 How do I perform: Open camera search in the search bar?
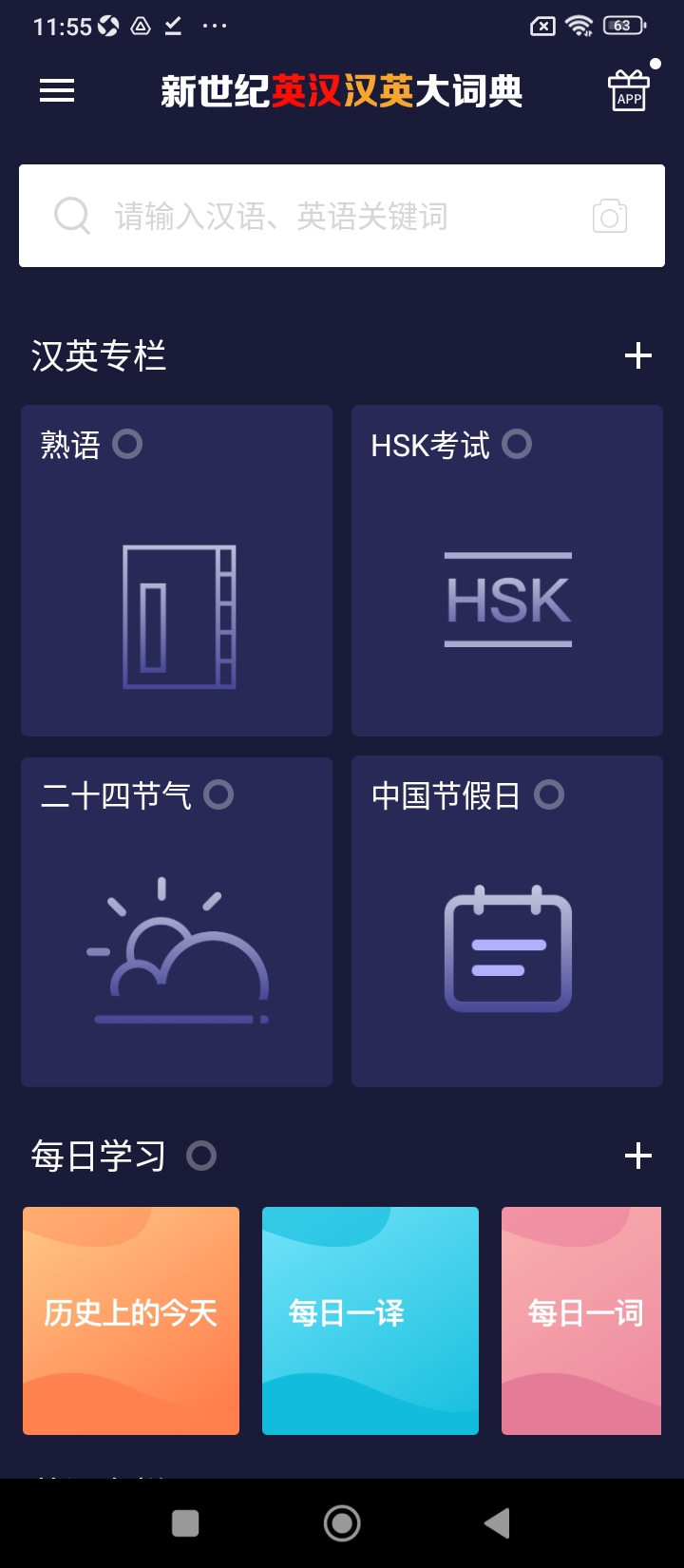point(610,217)
